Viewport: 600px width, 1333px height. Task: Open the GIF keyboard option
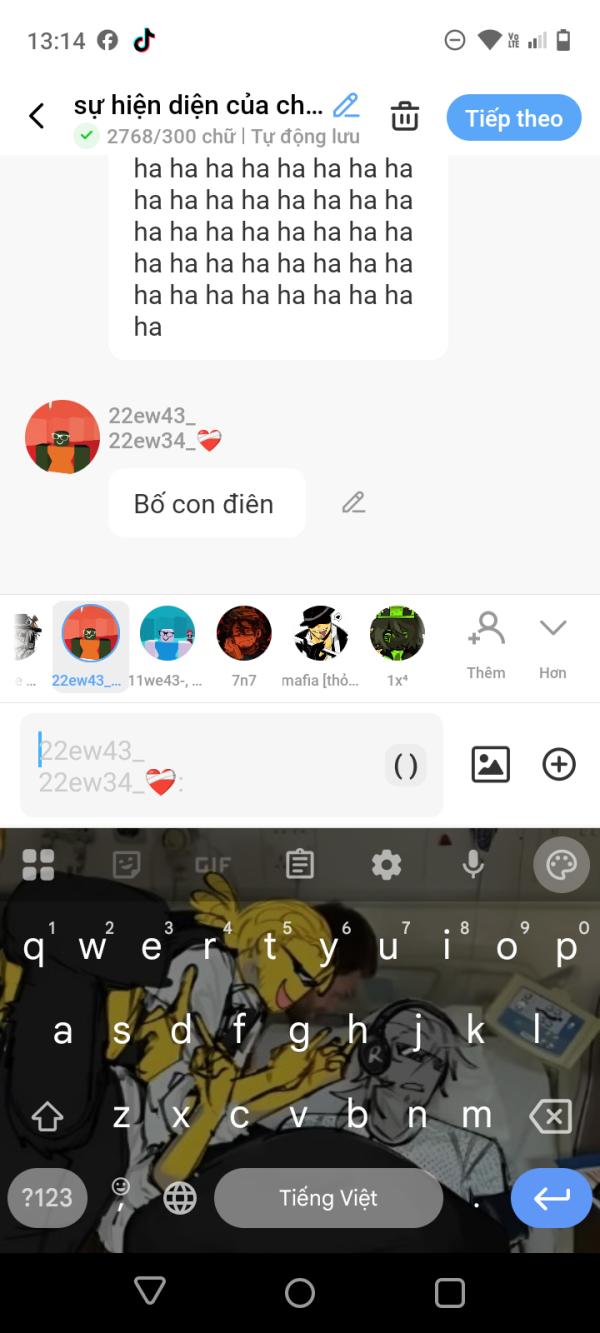tap(212, 864)
